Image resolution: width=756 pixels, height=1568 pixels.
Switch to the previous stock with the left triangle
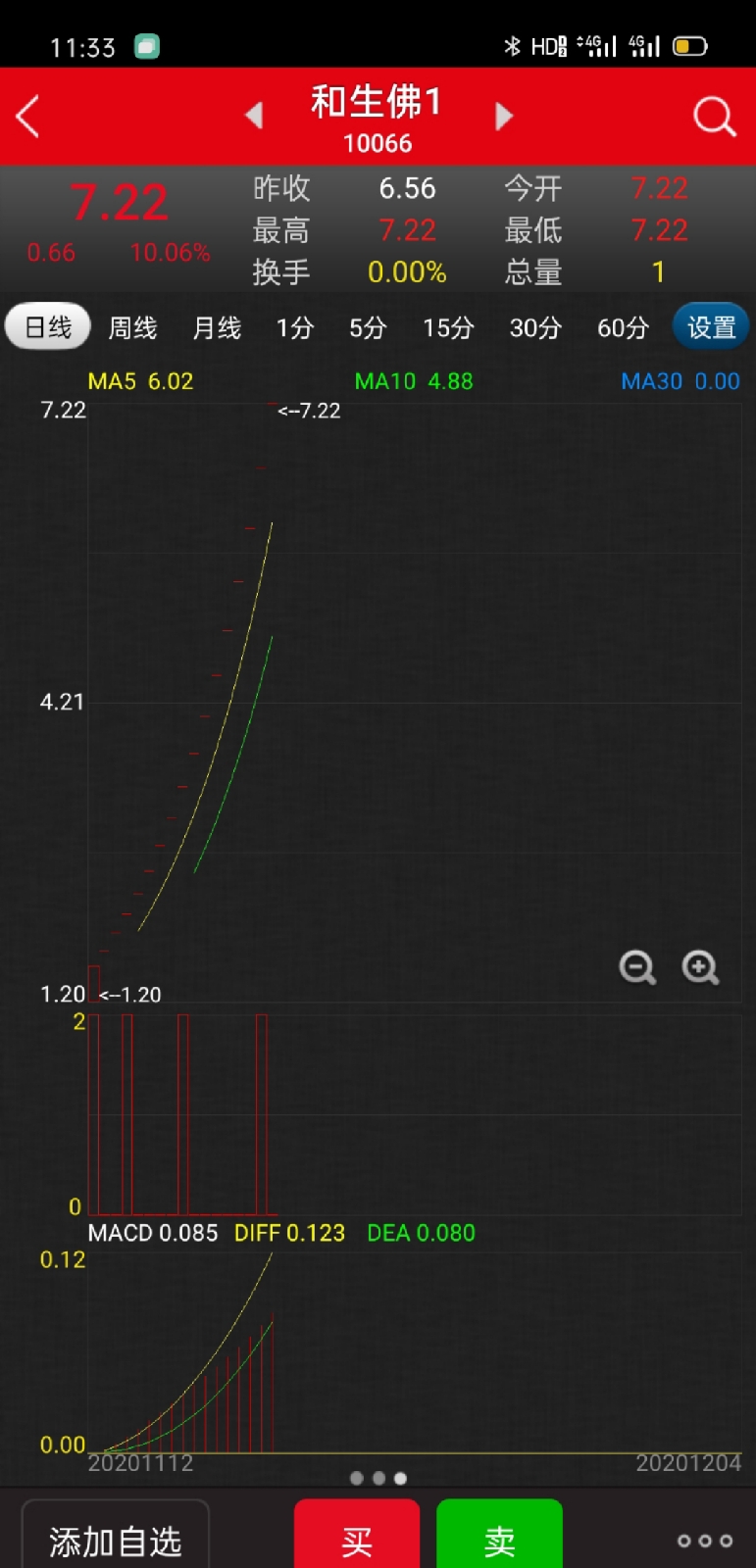(254, 116)
